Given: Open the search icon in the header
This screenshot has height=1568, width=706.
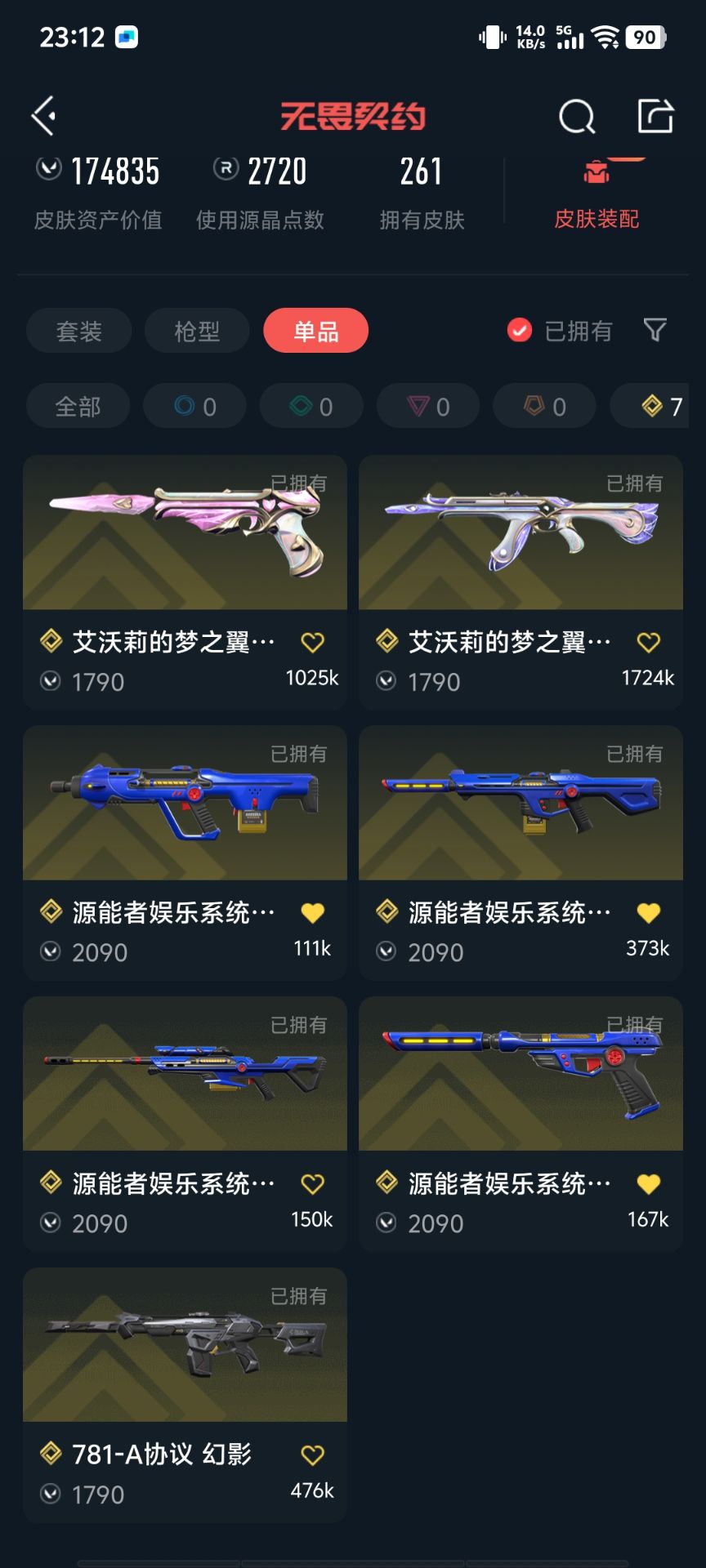Looking at the screenshot, I should click(576, 117).
